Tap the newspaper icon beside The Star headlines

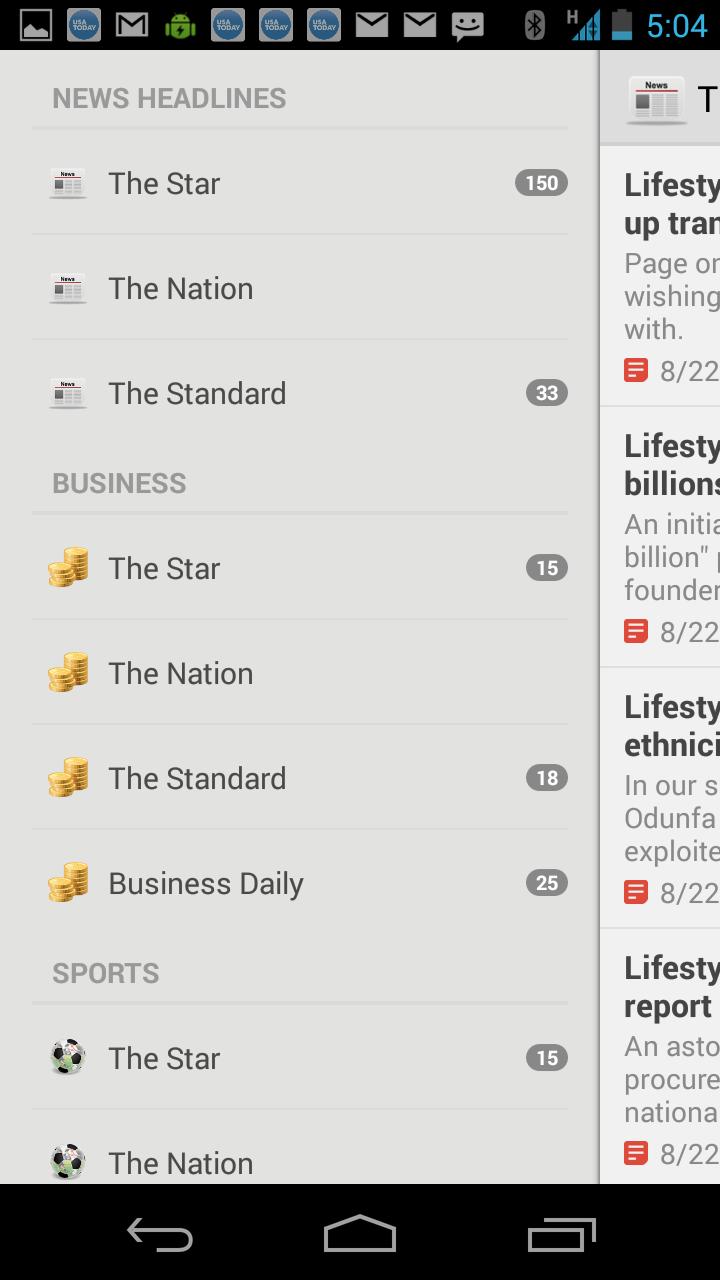[x=67, y=183]
